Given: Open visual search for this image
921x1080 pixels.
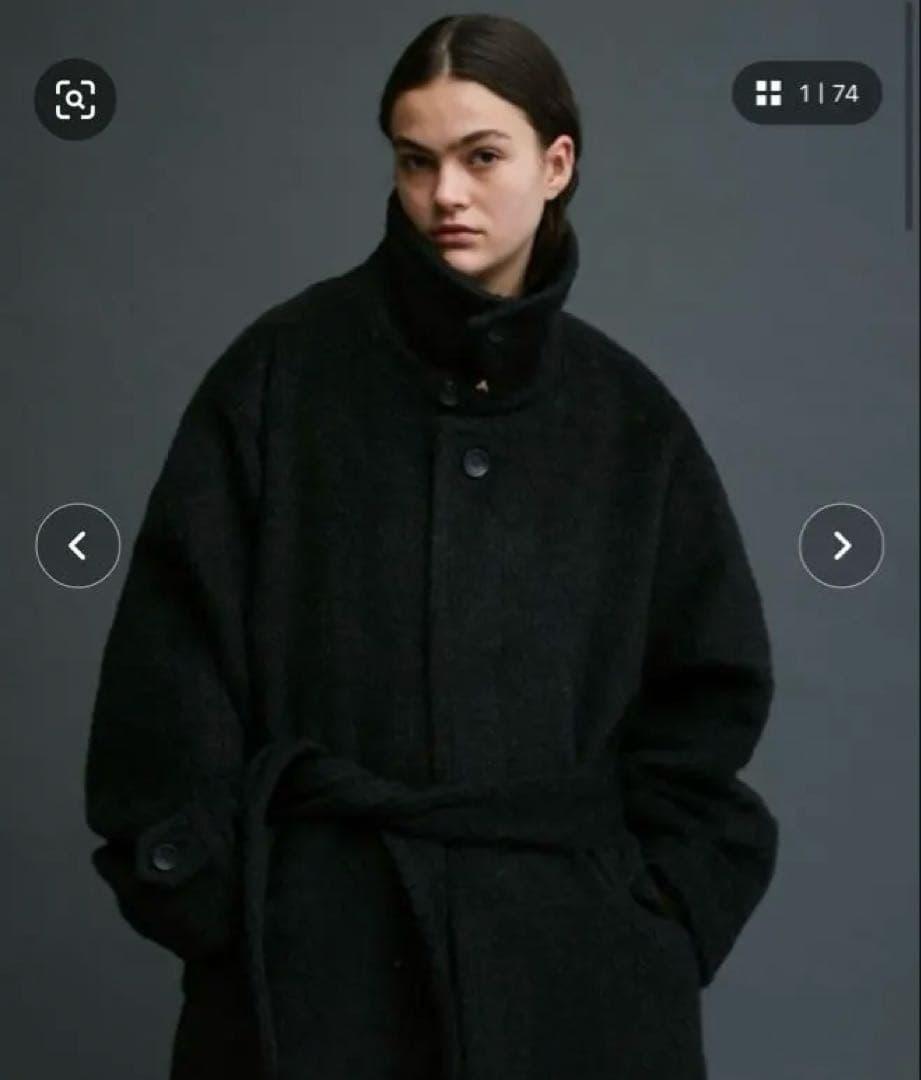Looking at the screenshot, I should tap(75, 99).
